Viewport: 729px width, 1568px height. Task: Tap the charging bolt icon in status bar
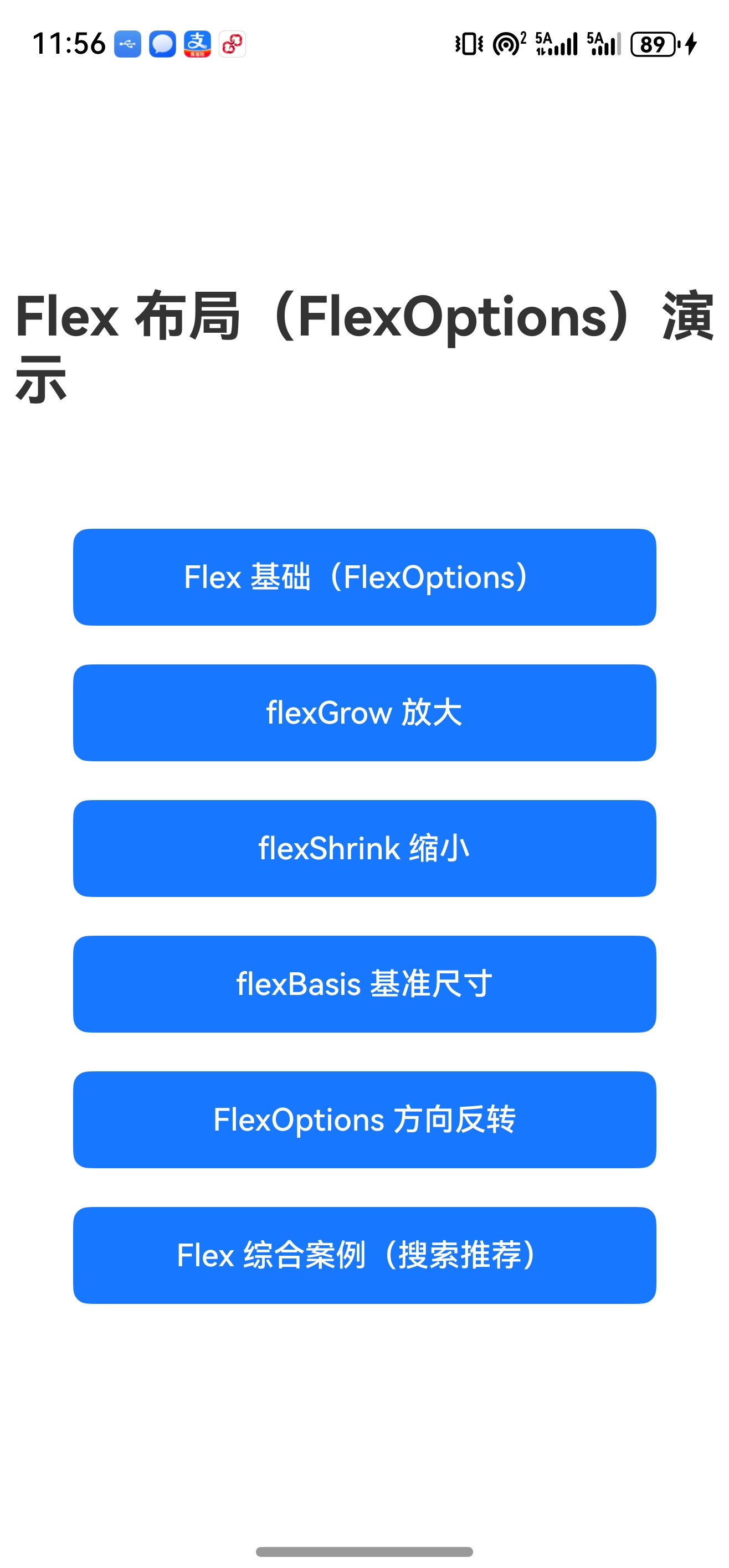[691, 44]
